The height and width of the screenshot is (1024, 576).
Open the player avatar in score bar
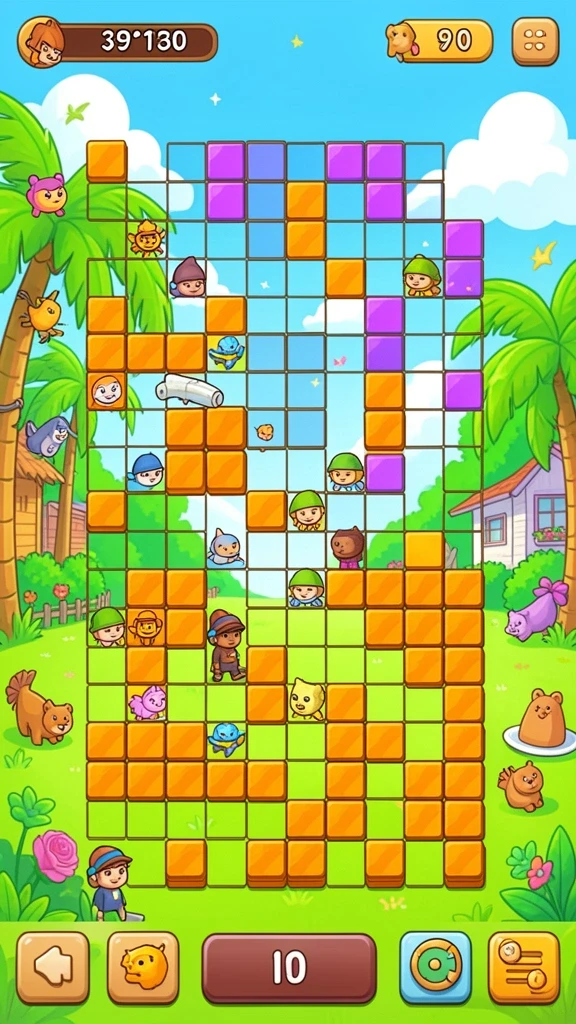pyautogui.click(x=41, y=42)
